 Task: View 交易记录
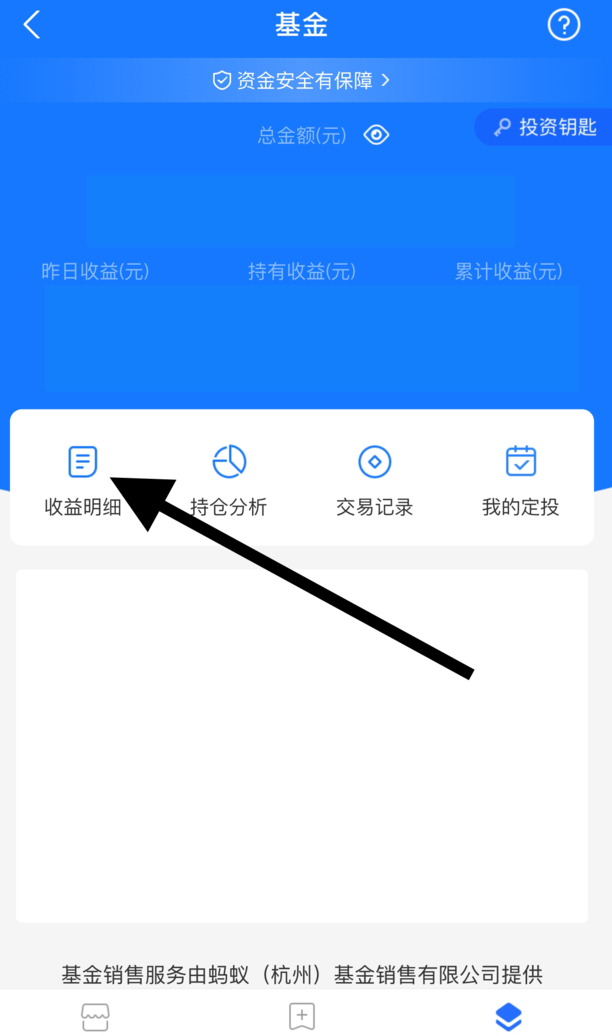point(375,478)
